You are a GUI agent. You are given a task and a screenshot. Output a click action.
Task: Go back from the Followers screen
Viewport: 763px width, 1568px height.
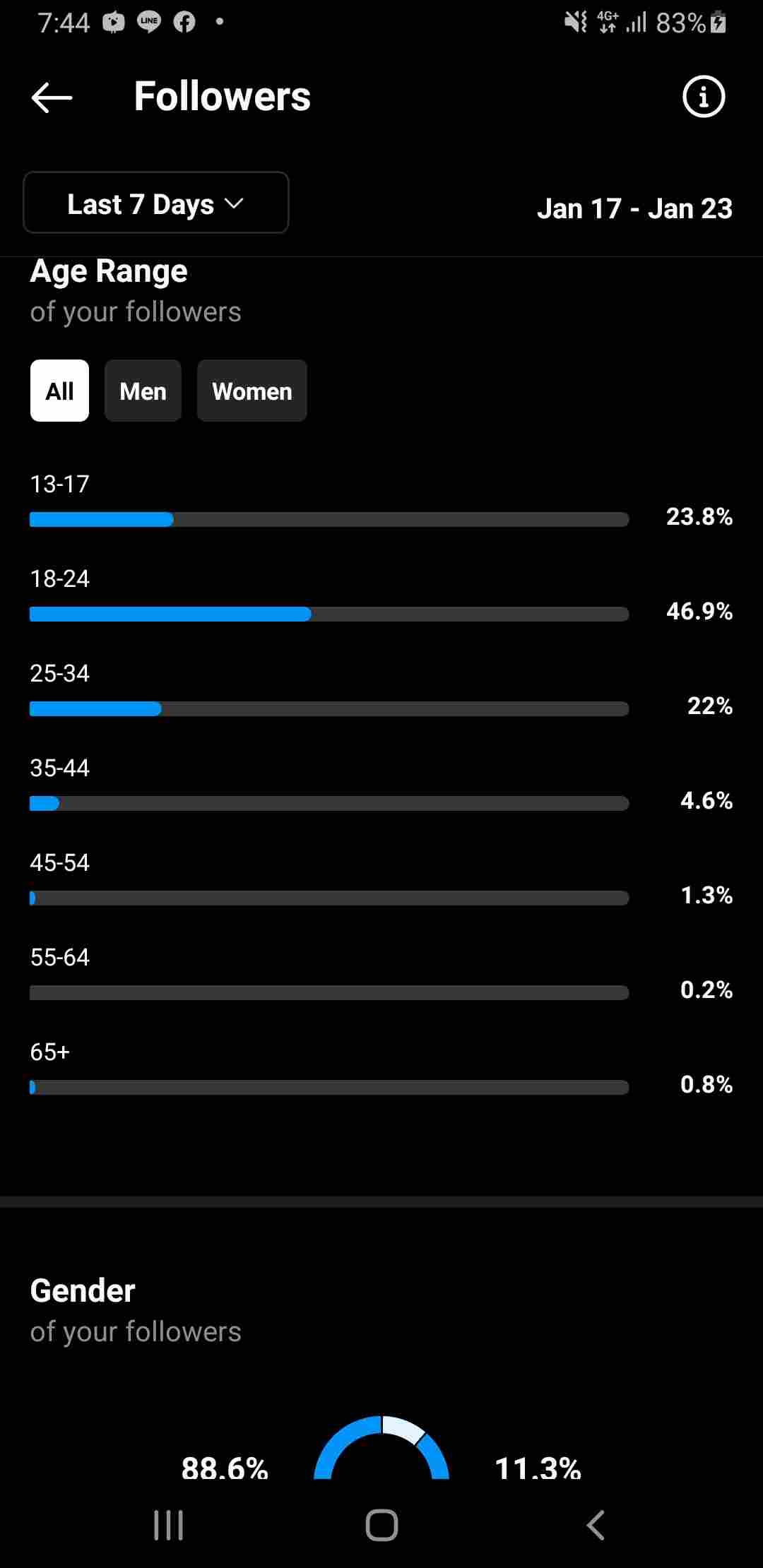click(x=52, y=97)
